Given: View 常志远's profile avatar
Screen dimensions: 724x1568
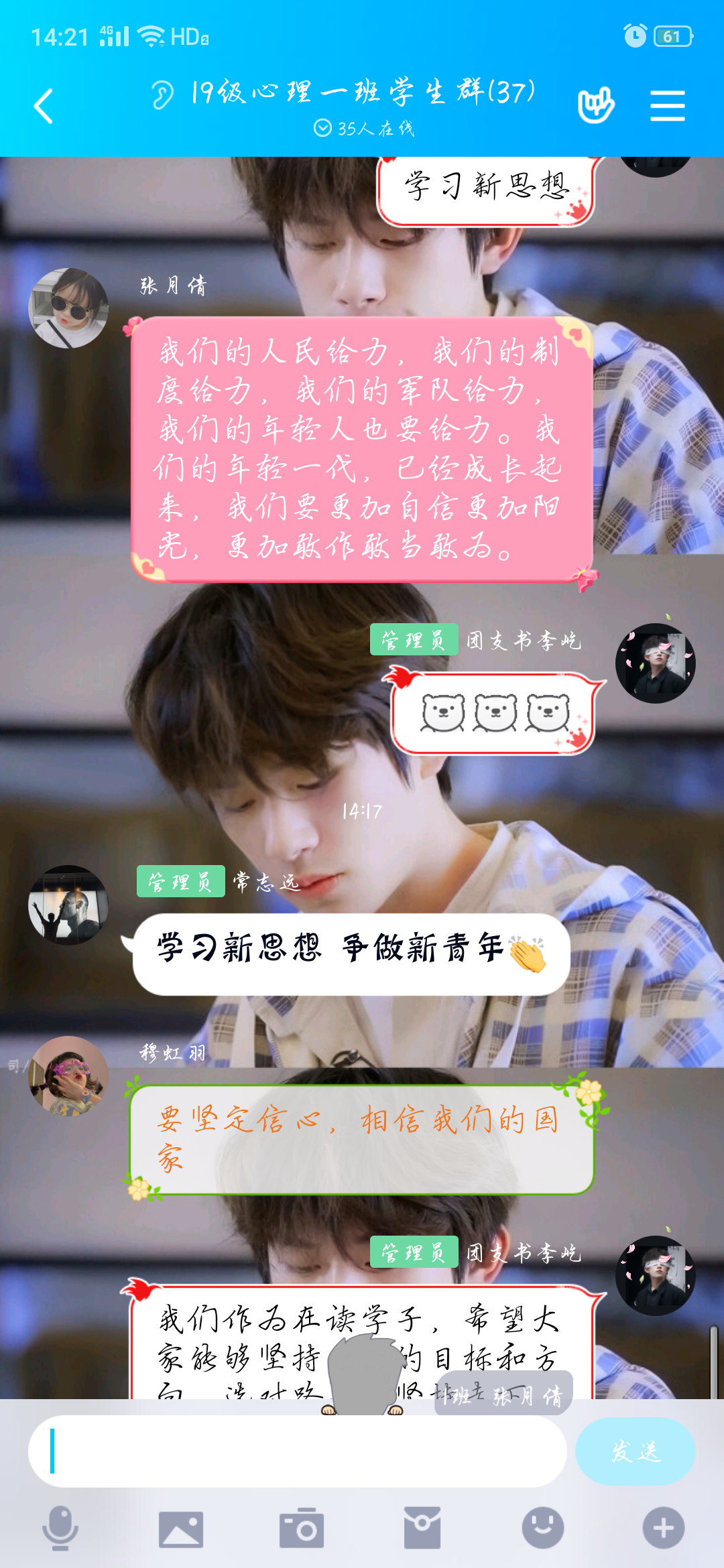Looking at the screenshot, I should pos(68,905).
